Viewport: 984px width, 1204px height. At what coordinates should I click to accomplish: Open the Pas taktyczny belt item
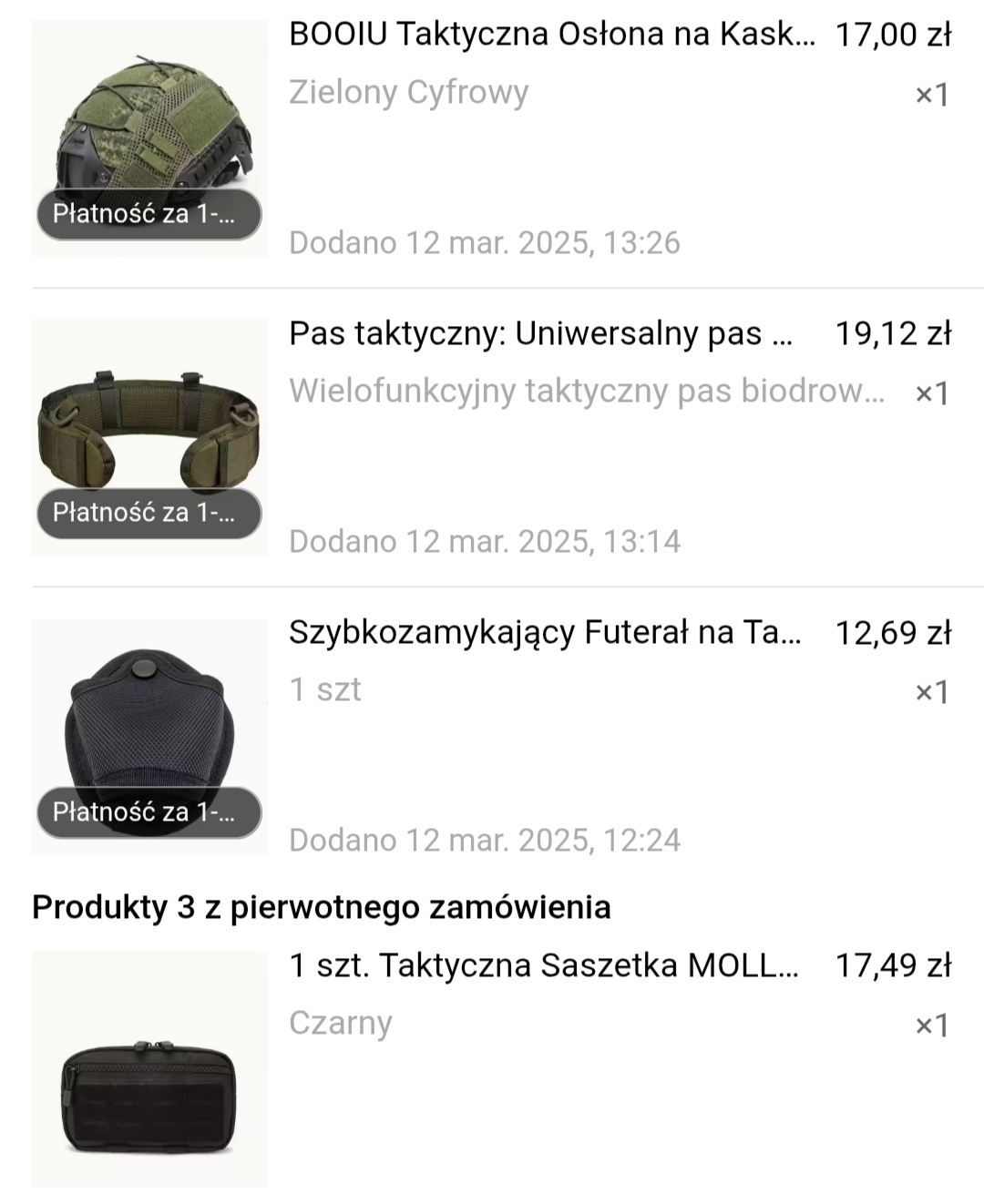coord(540,333)
